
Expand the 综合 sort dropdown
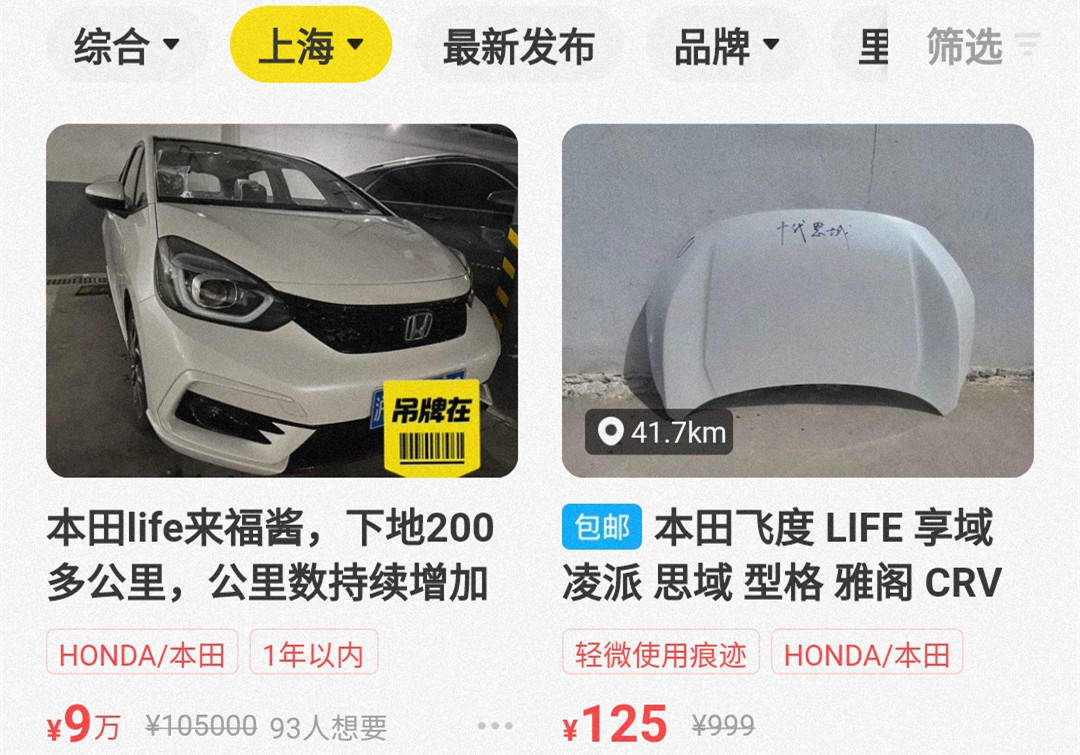(x=126, y=46)
